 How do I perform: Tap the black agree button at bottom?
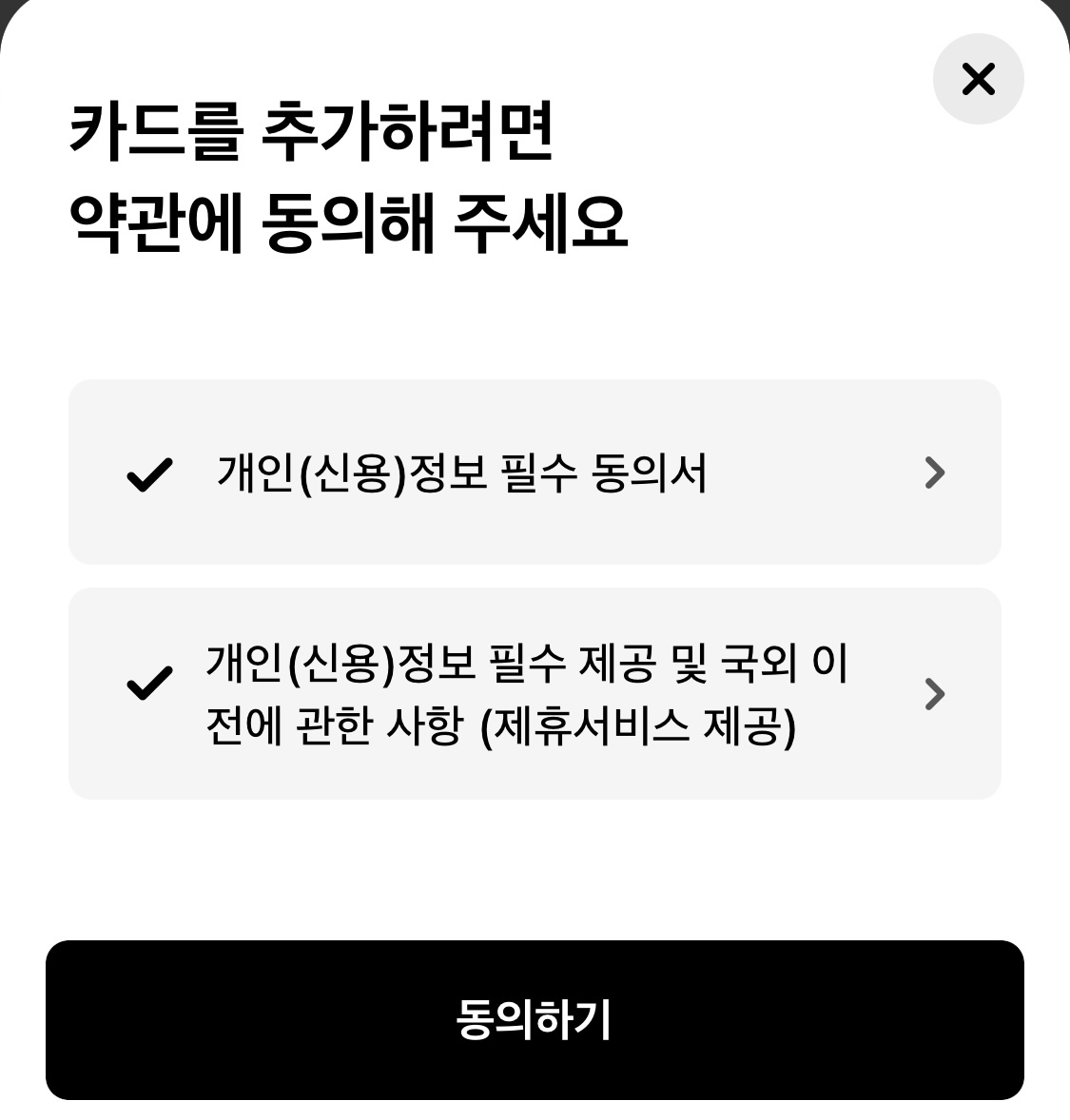[x=535, y=1020]
